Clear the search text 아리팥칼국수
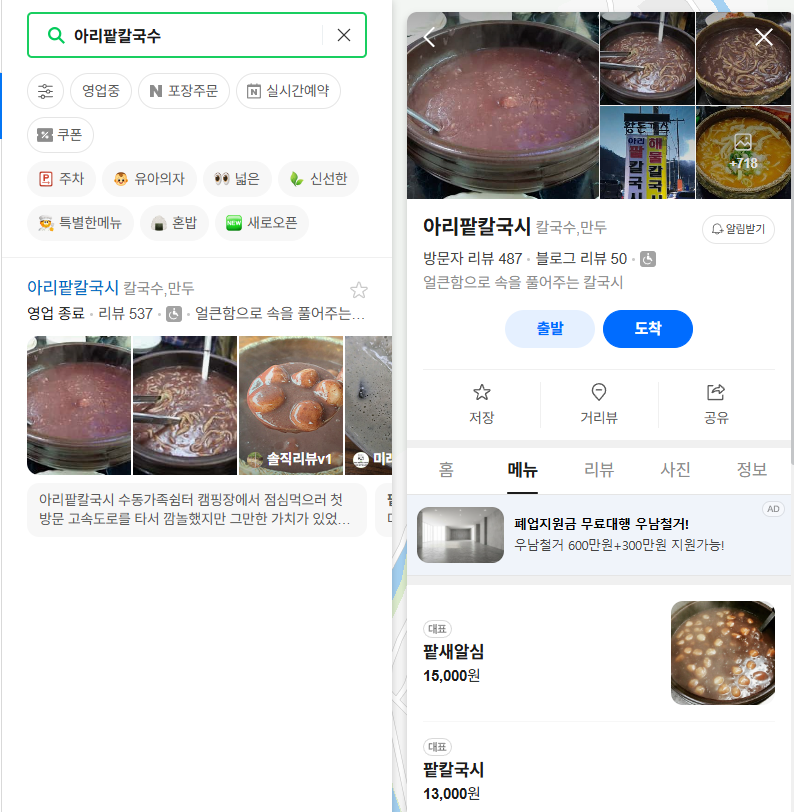 pyautogui.click(x=344, y=35)
